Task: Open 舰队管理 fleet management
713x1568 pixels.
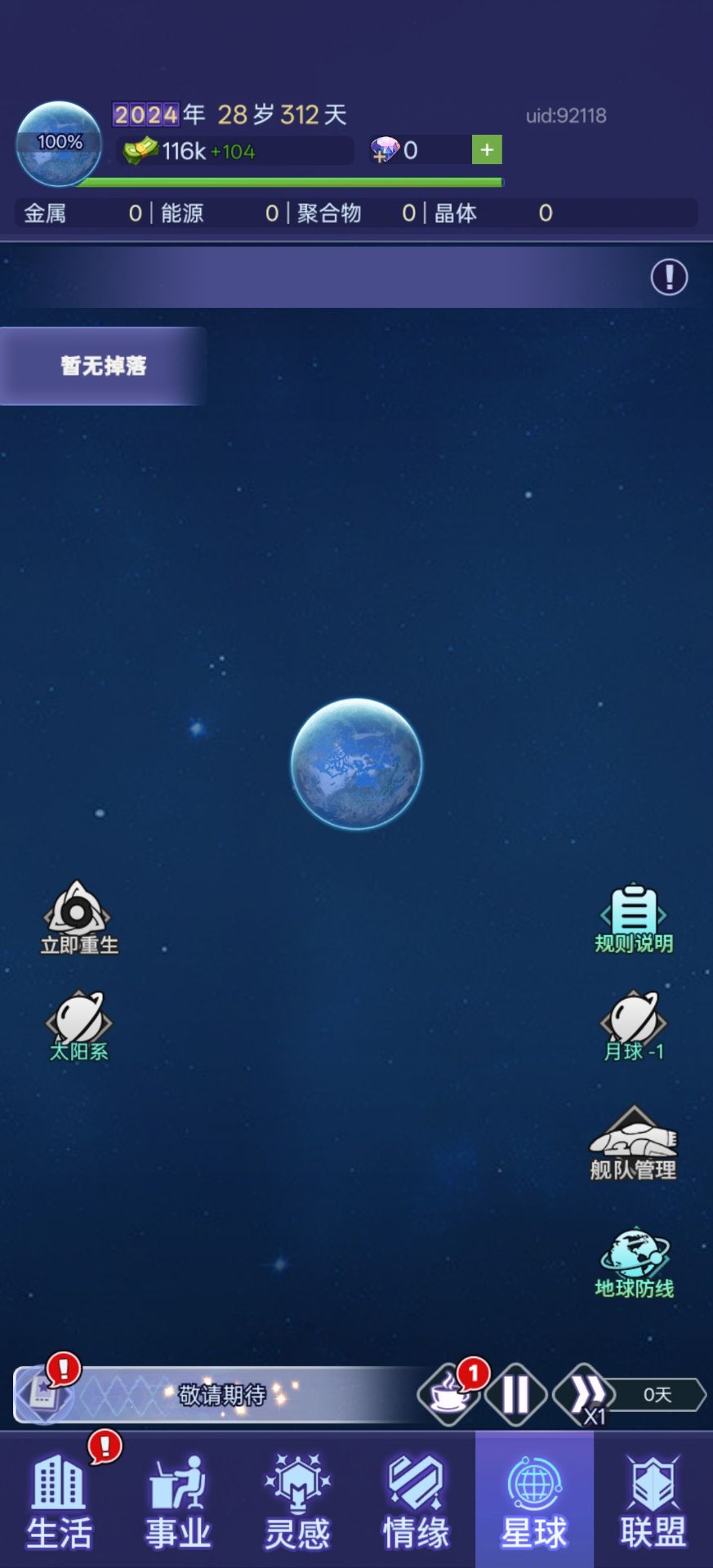Action: pos(634,1143)
